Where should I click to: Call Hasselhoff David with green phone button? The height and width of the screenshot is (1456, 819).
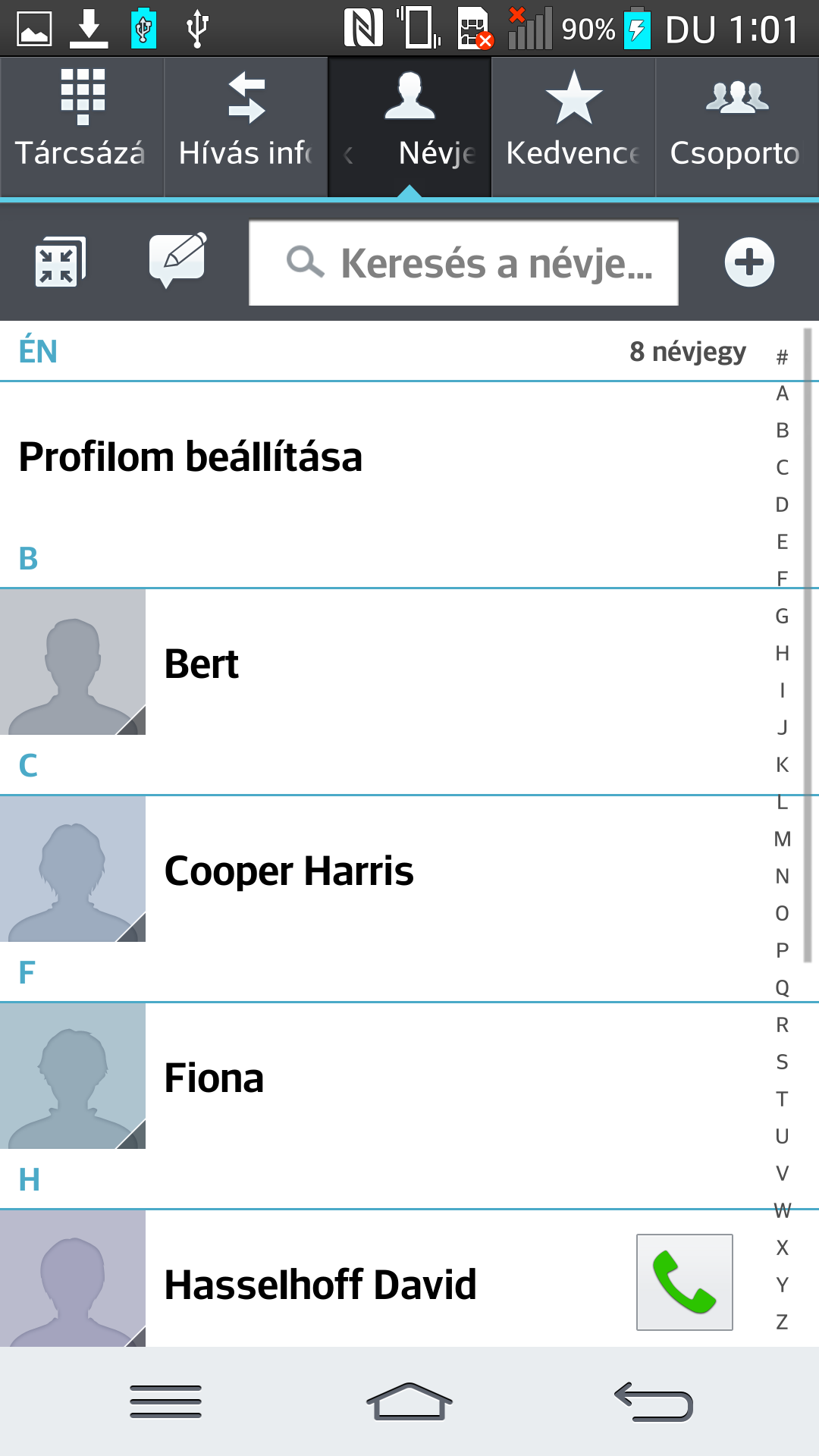click(x=684, y=1282)
